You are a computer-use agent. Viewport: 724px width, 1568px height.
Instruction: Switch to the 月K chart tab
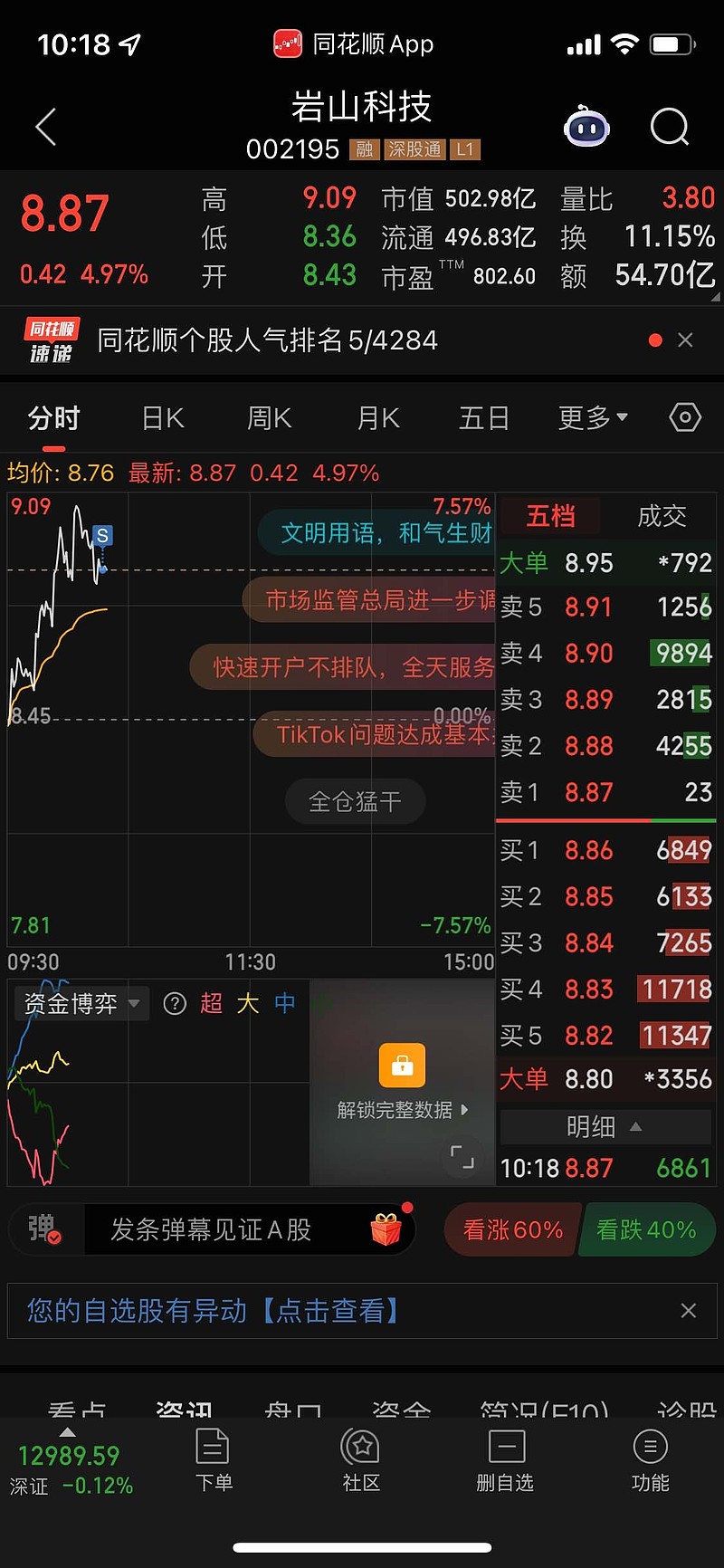(377, 418)
